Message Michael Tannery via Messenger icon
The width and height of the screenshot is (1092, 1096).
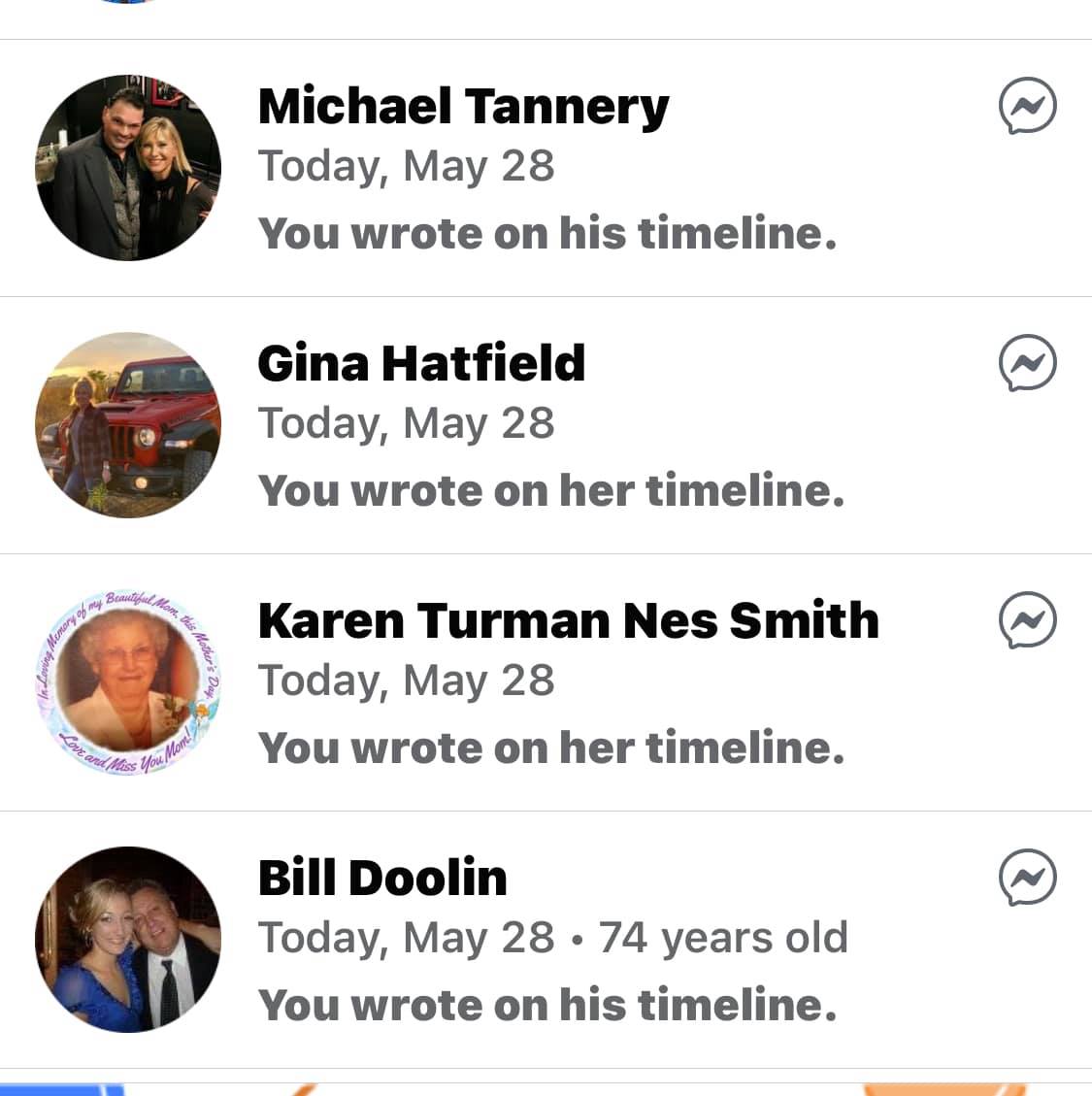[1027, 106]
